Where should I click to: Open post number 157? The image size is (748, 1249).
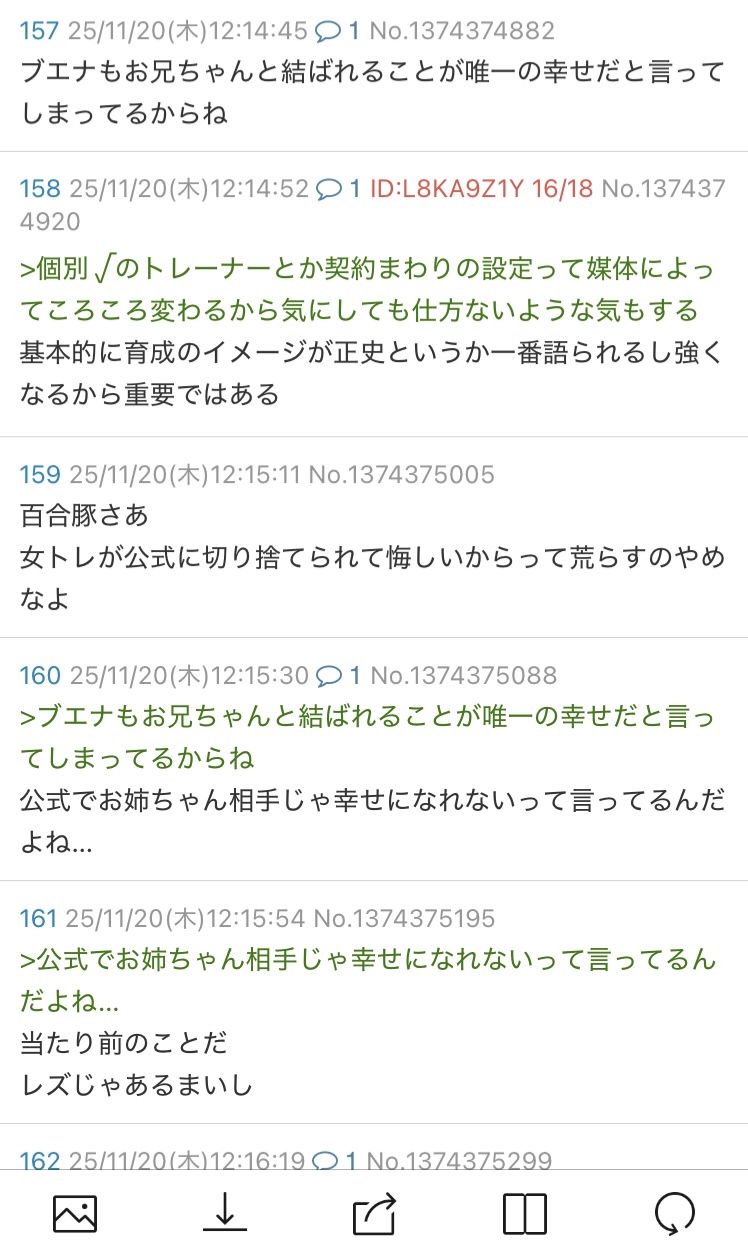point(40,31)
